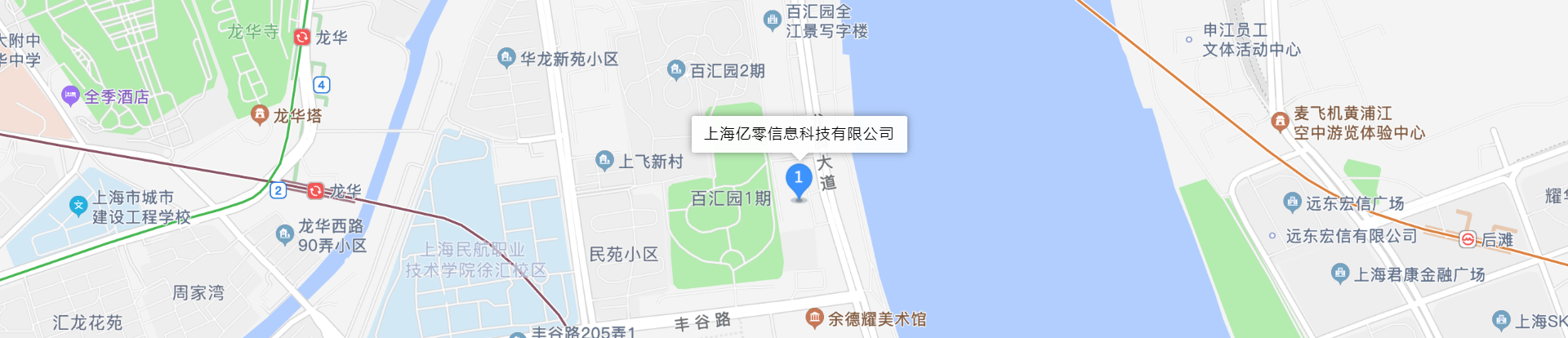Select the 余德耀美术馆 museum marker
Image resolution: width=1568 pixels, height=338 pixels.
[814, 318]
